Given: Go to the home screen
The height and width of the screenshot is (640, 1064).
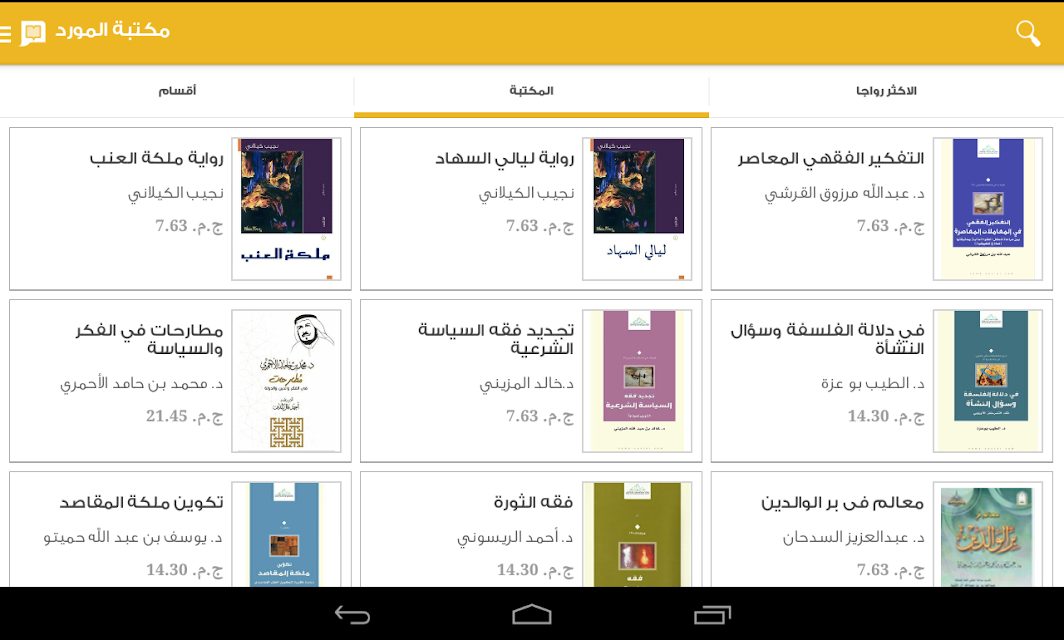Looking at the screenshot, I should (531, 615).
